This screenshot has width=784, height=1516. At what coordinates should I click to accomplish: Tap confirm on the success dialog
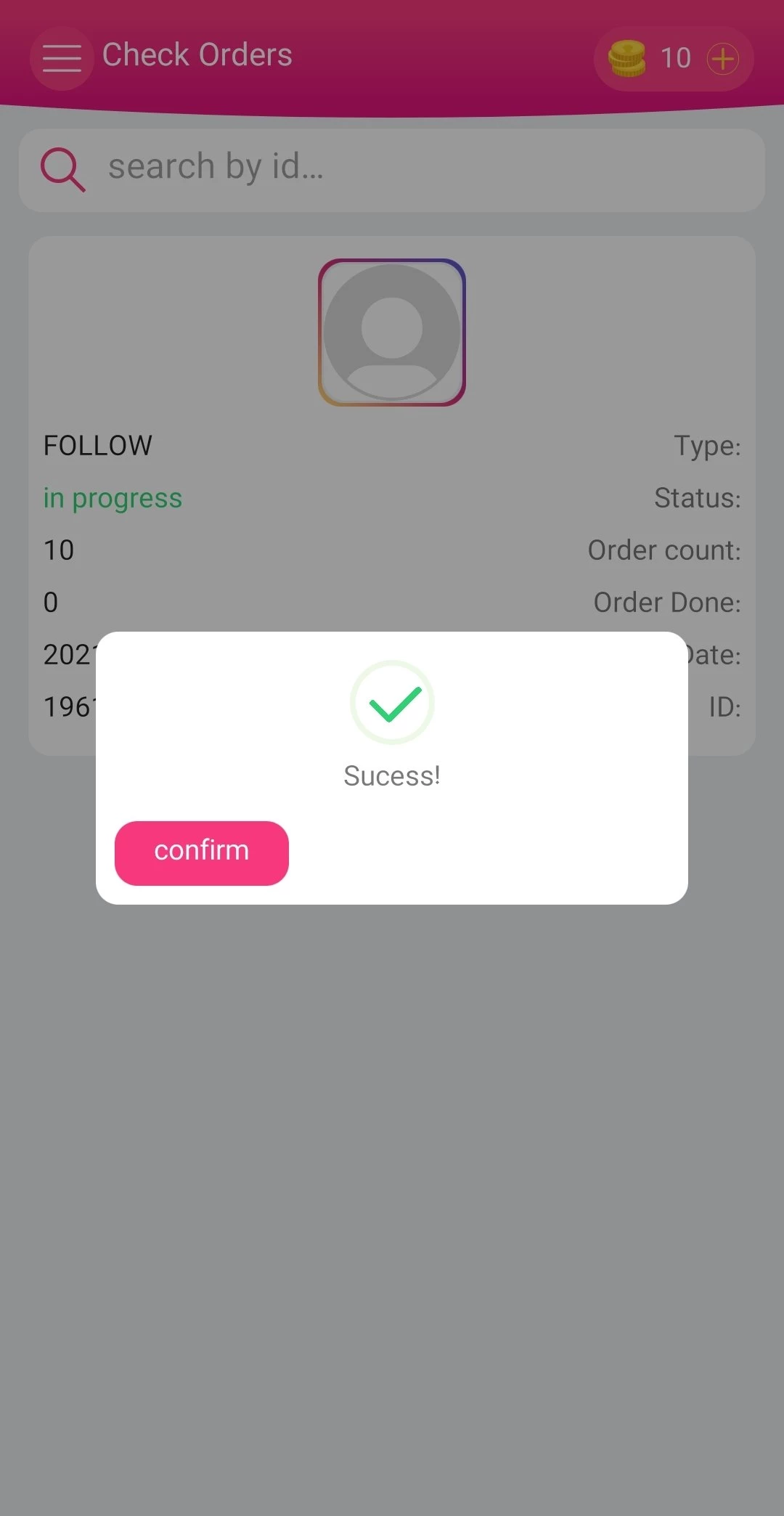pyautogui.click(x=201, y=852)
